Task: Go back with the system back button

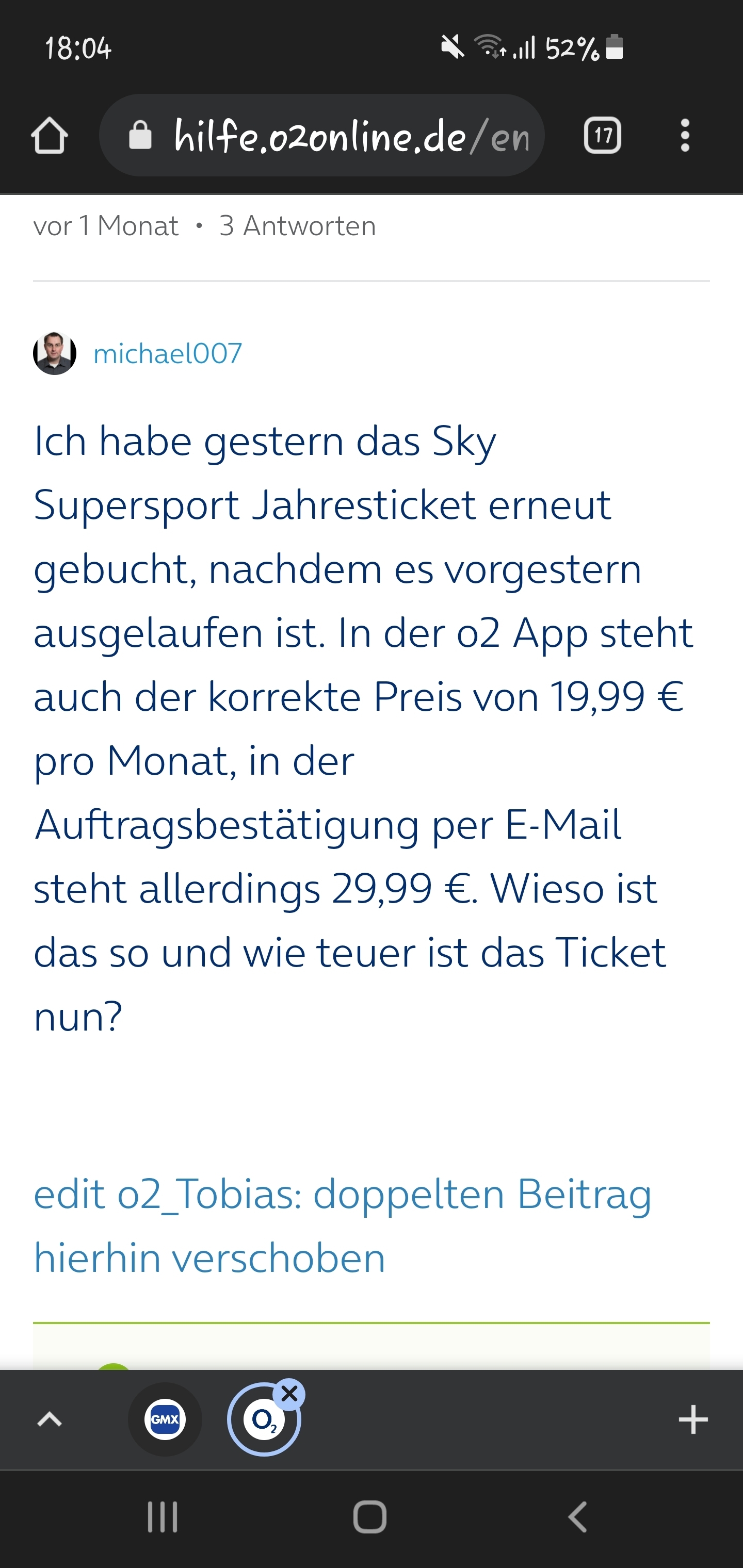Action: 577,1516
